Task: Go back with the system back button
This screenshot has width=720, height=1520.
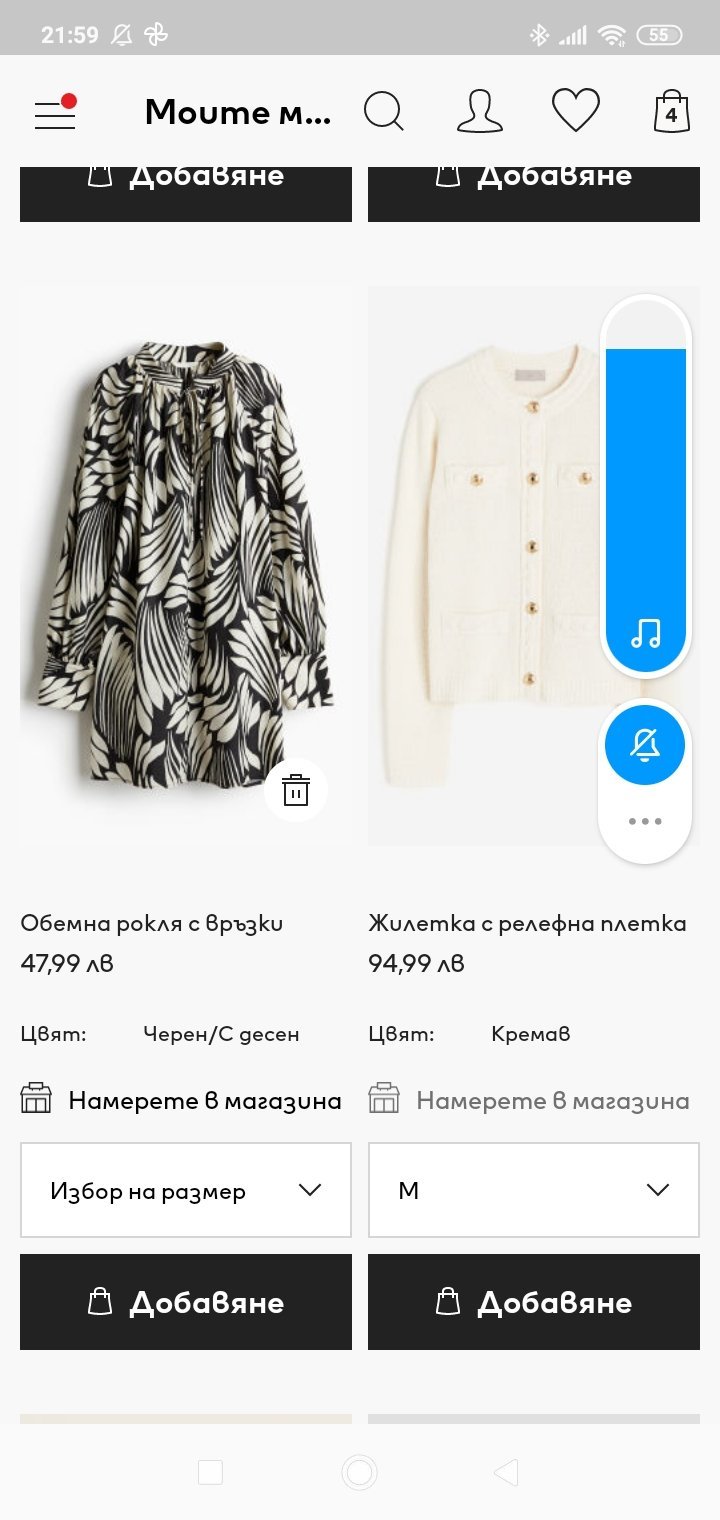Action: (x=506, y=1472)
